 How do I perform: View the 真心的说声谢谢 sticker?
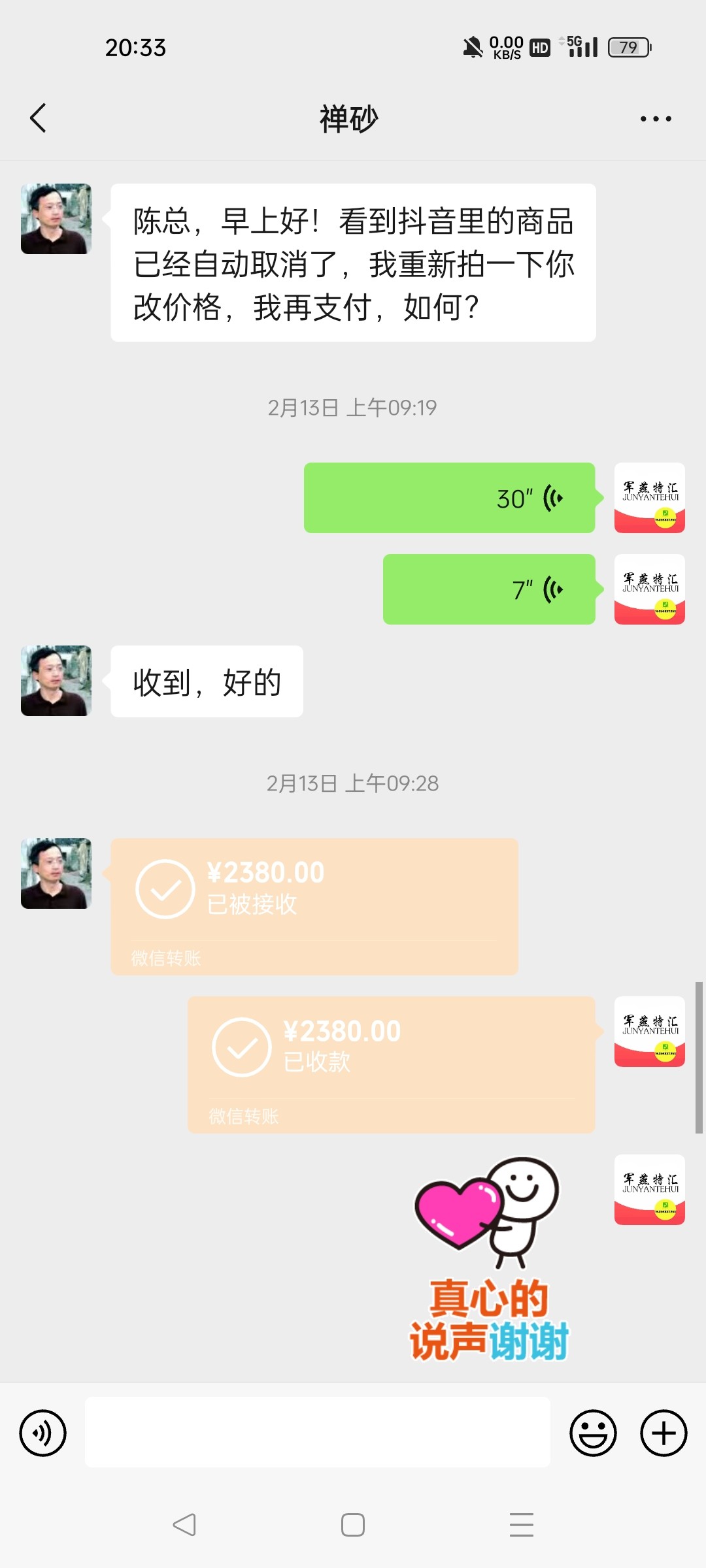489,1259
